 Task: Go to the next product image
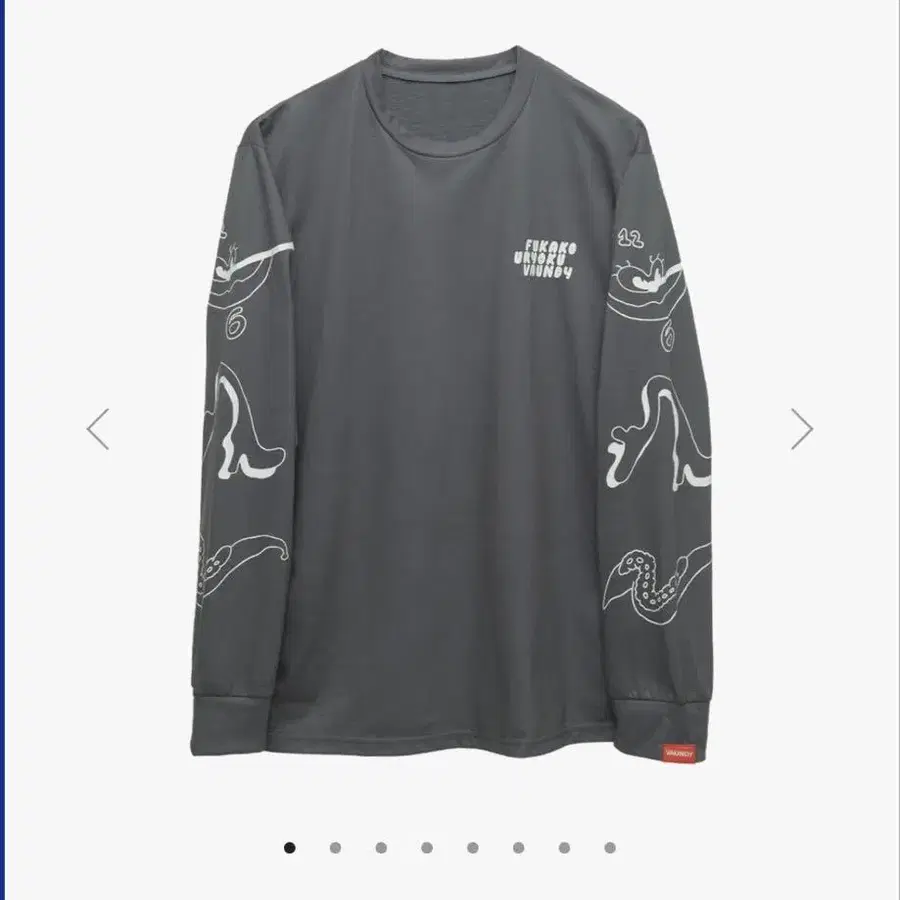click(802, 429)
